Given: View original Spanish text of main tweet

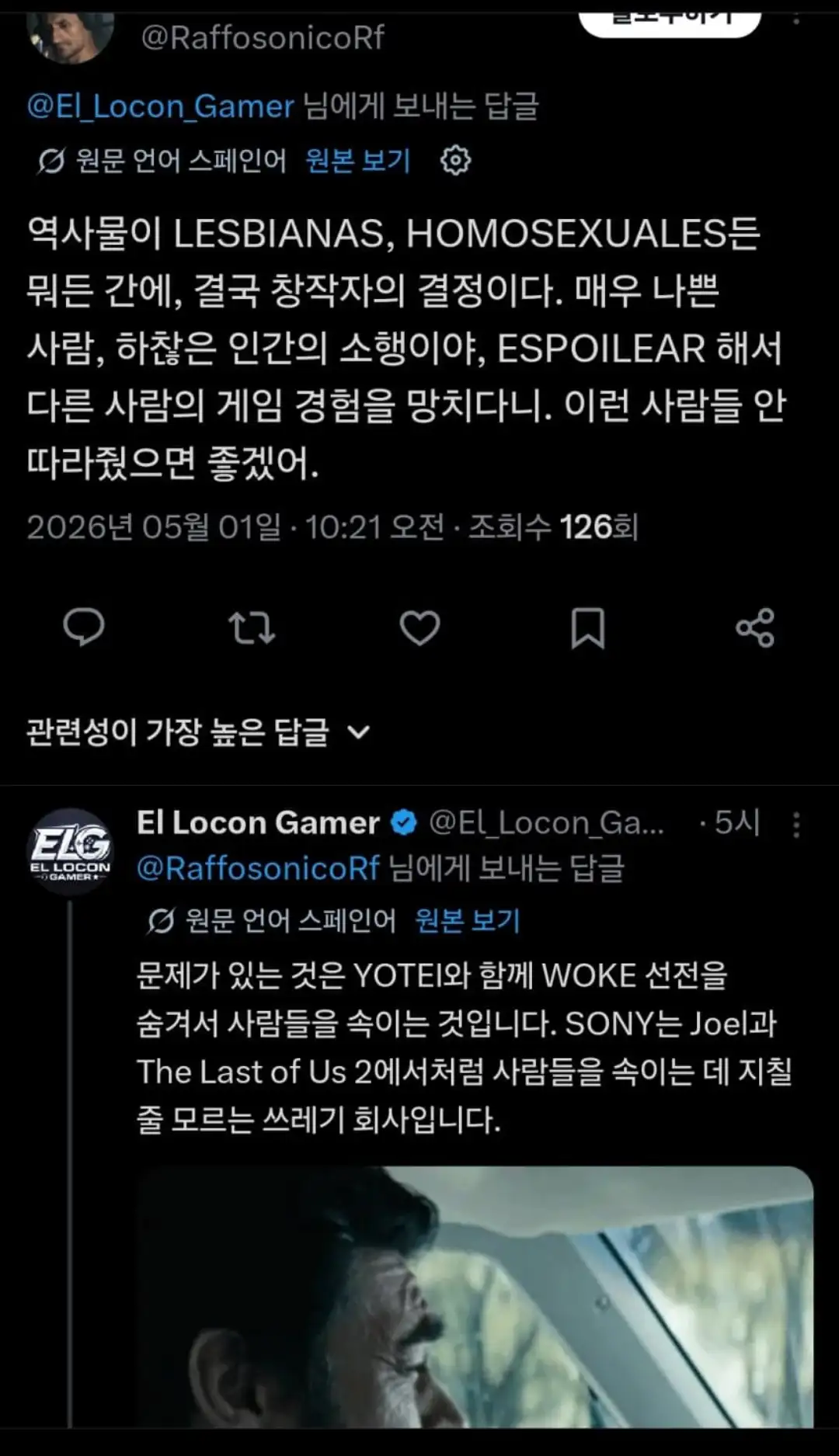Looking at the screenshot, I should point(357,160).
